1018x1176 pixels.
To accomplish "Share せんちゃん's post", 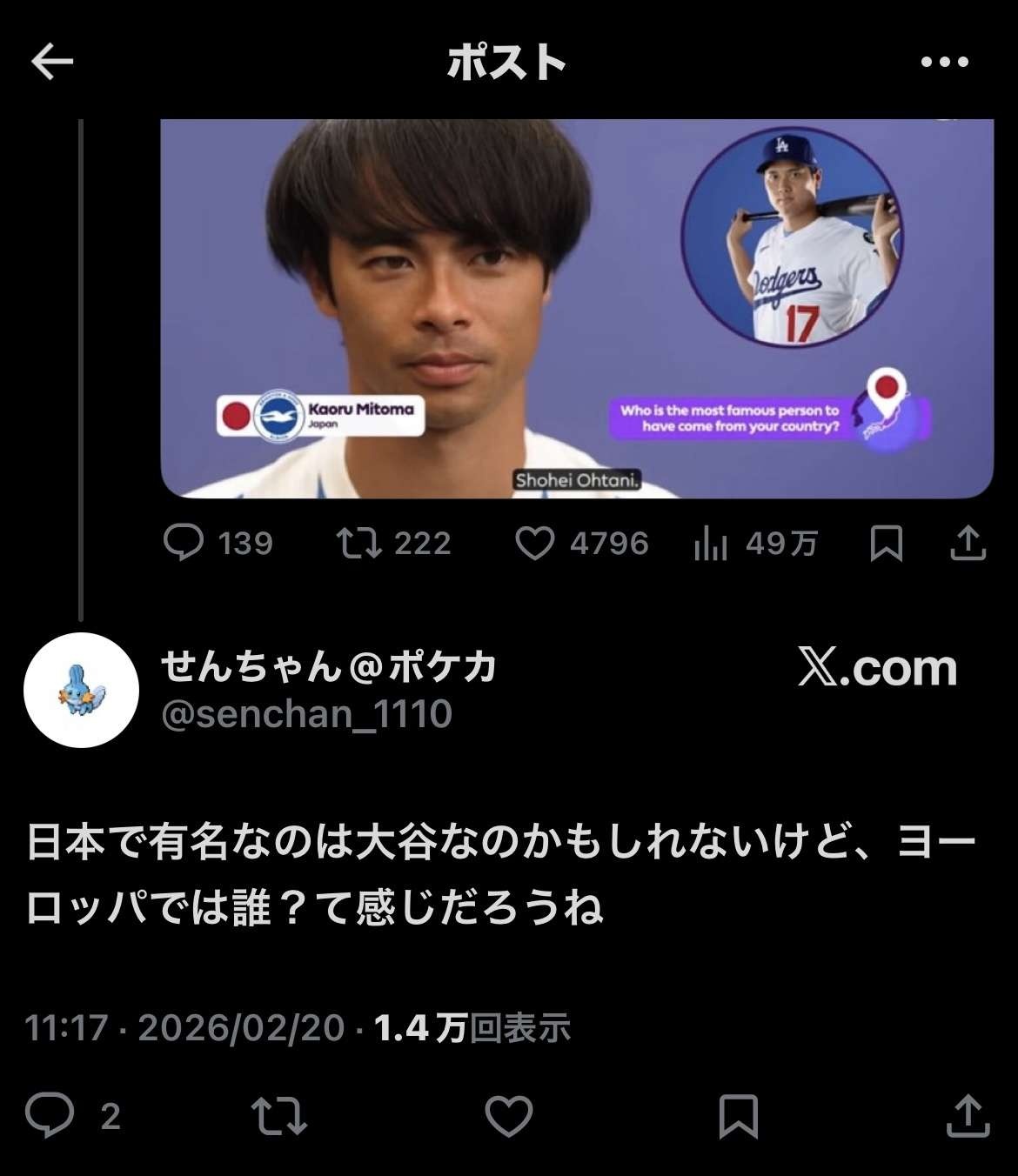I will (968, 1115).
